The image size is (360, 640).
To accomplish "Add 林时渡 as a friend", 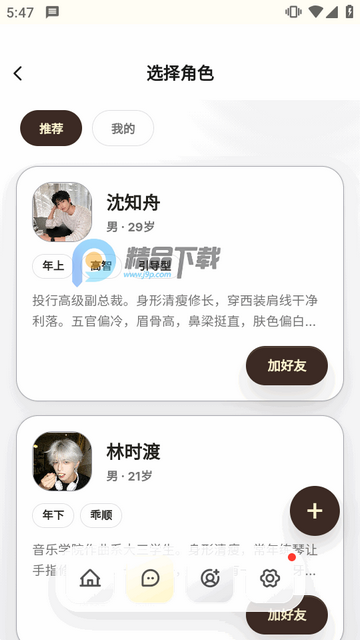I will click(x=287, y=616).
